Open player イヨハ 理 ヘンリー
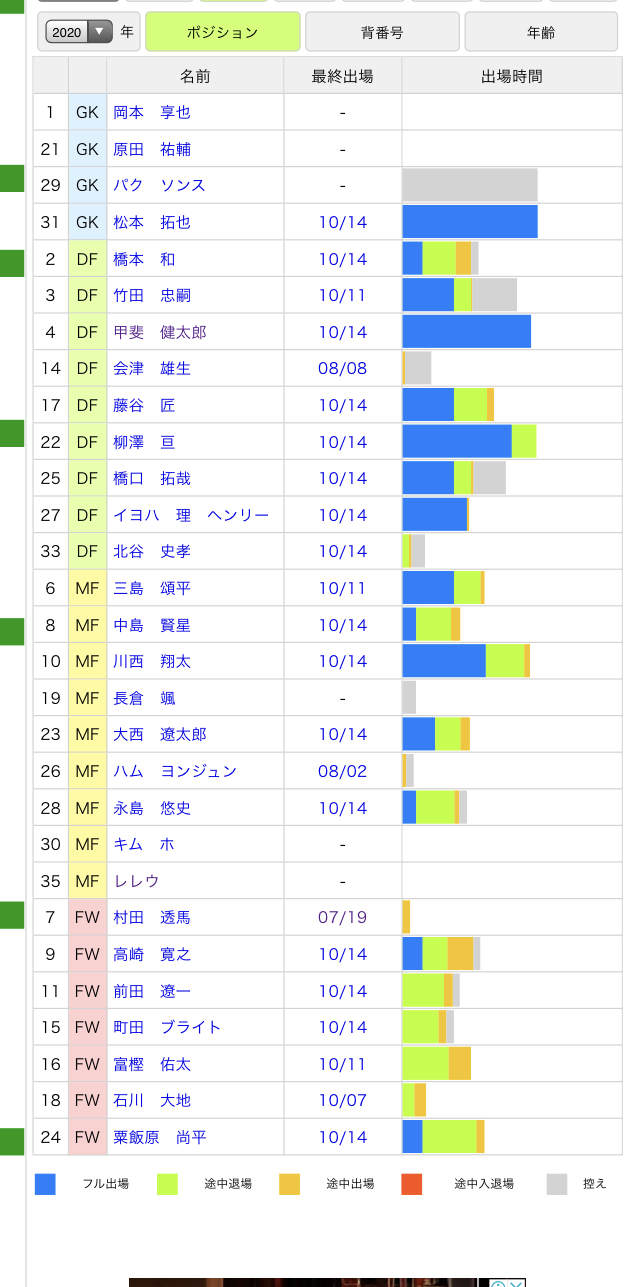628x1287 pixels. (191, 515)
